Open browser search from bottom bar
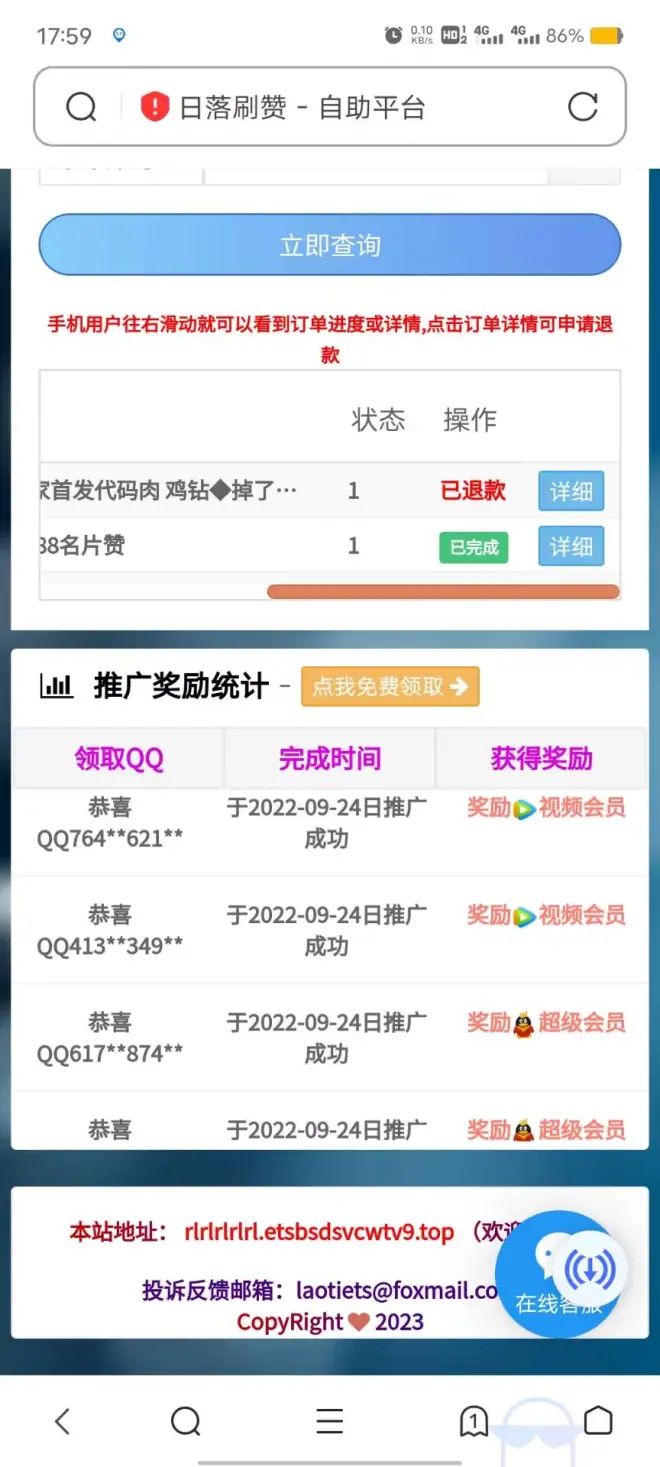Viewport: 660px width, 1467px height. pyautogui.click(x=186, y=1420)
